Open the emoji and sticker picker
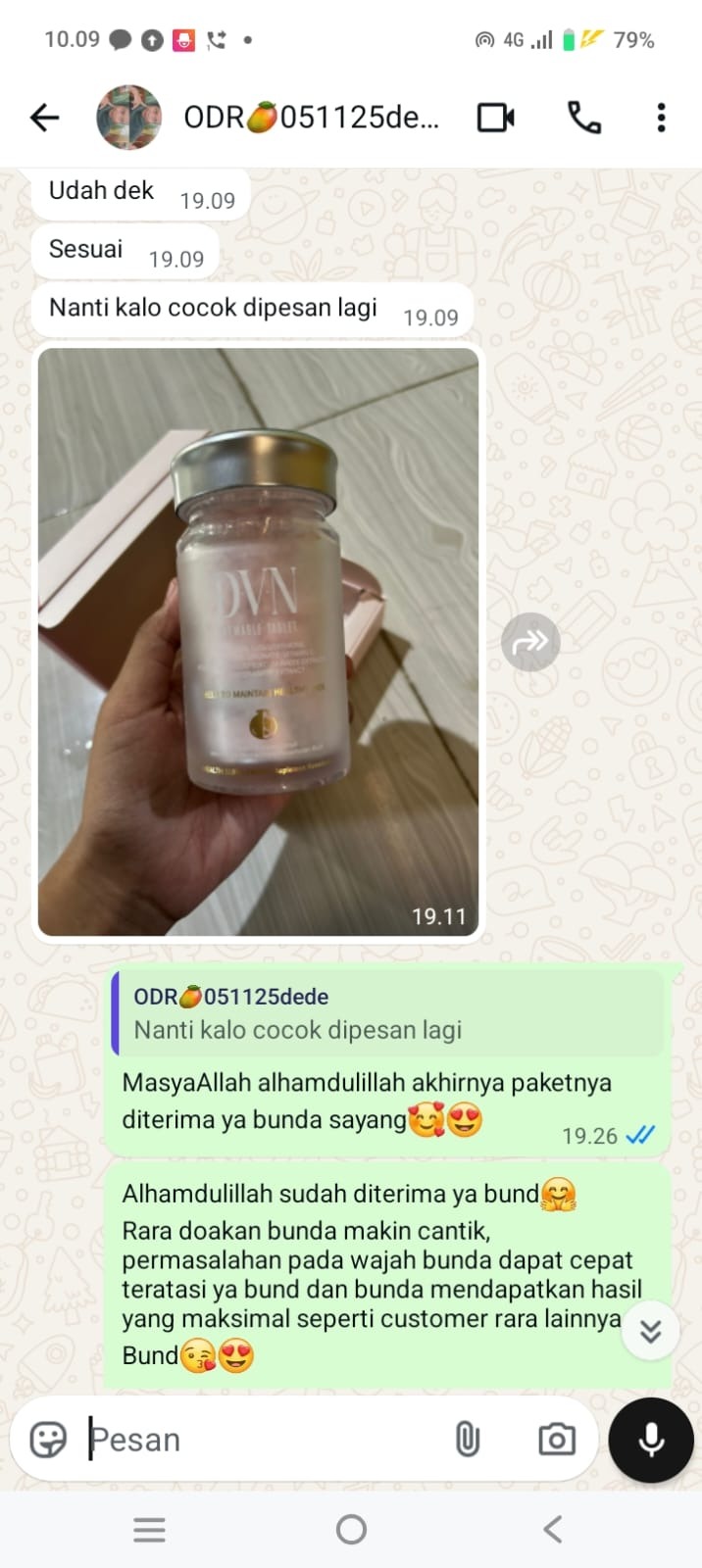702x1568 pixels. tap(48, 1440)
